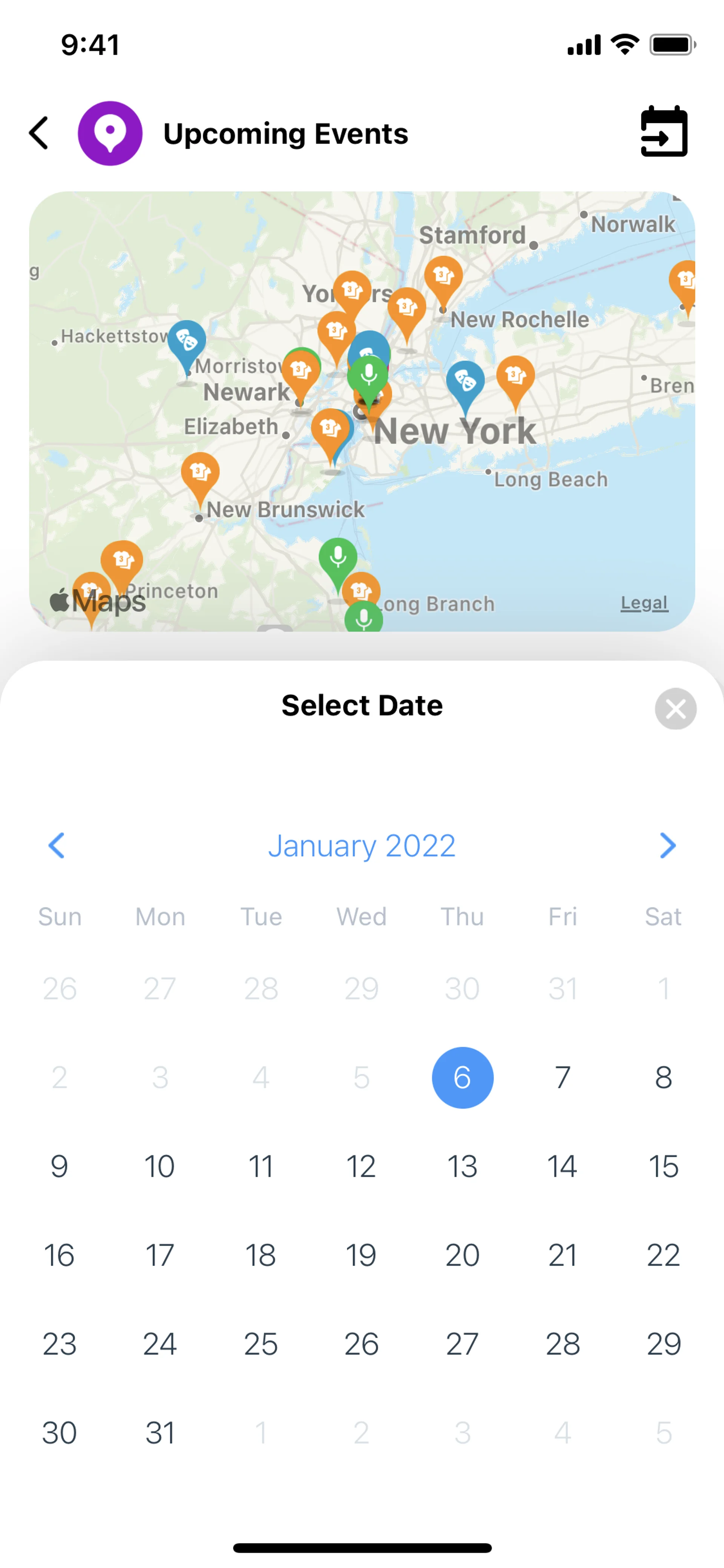Open the Legal link on the map
This screenshot has width=724, height=1568.
tap(644, 603)
